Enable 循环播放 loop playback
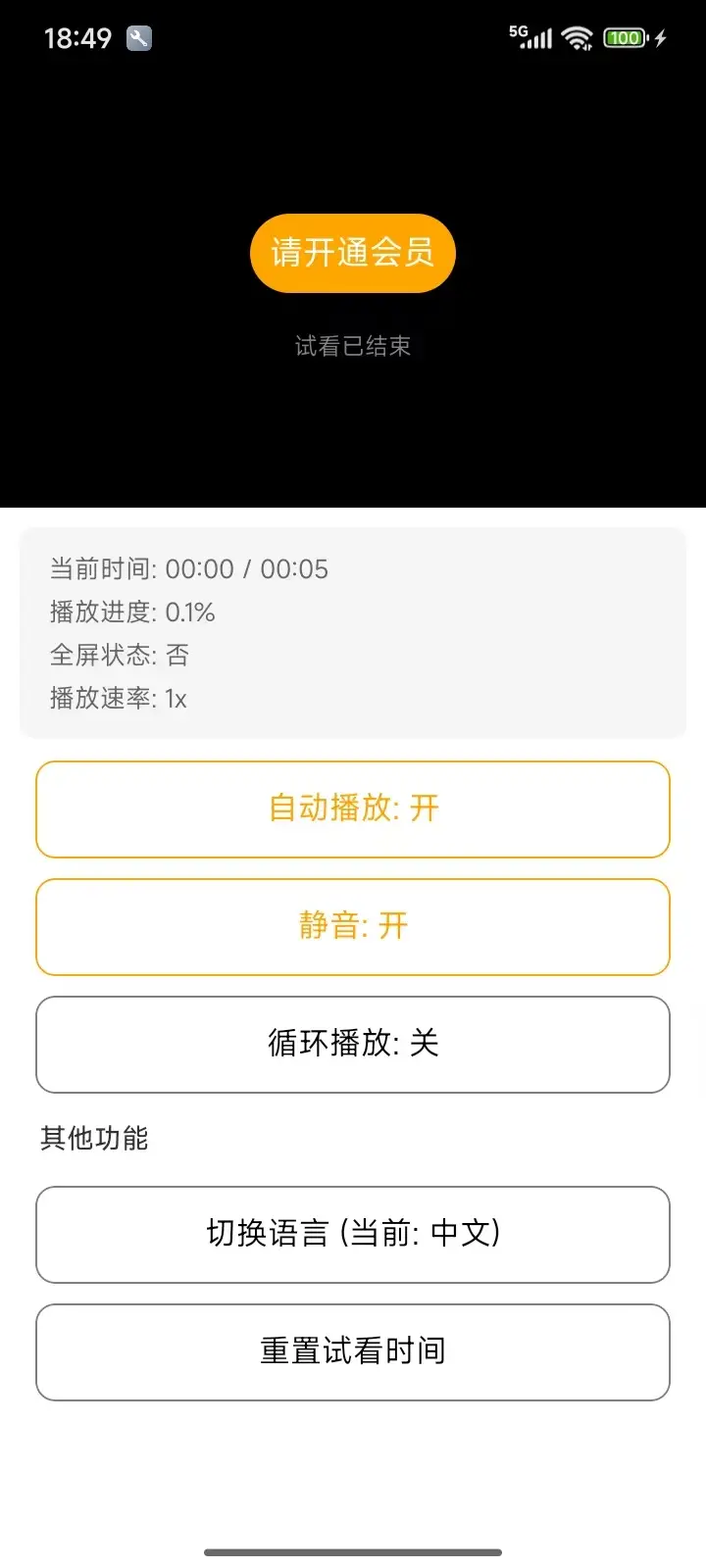The height and width of the screenshot is (1568, 706). 353,1044
